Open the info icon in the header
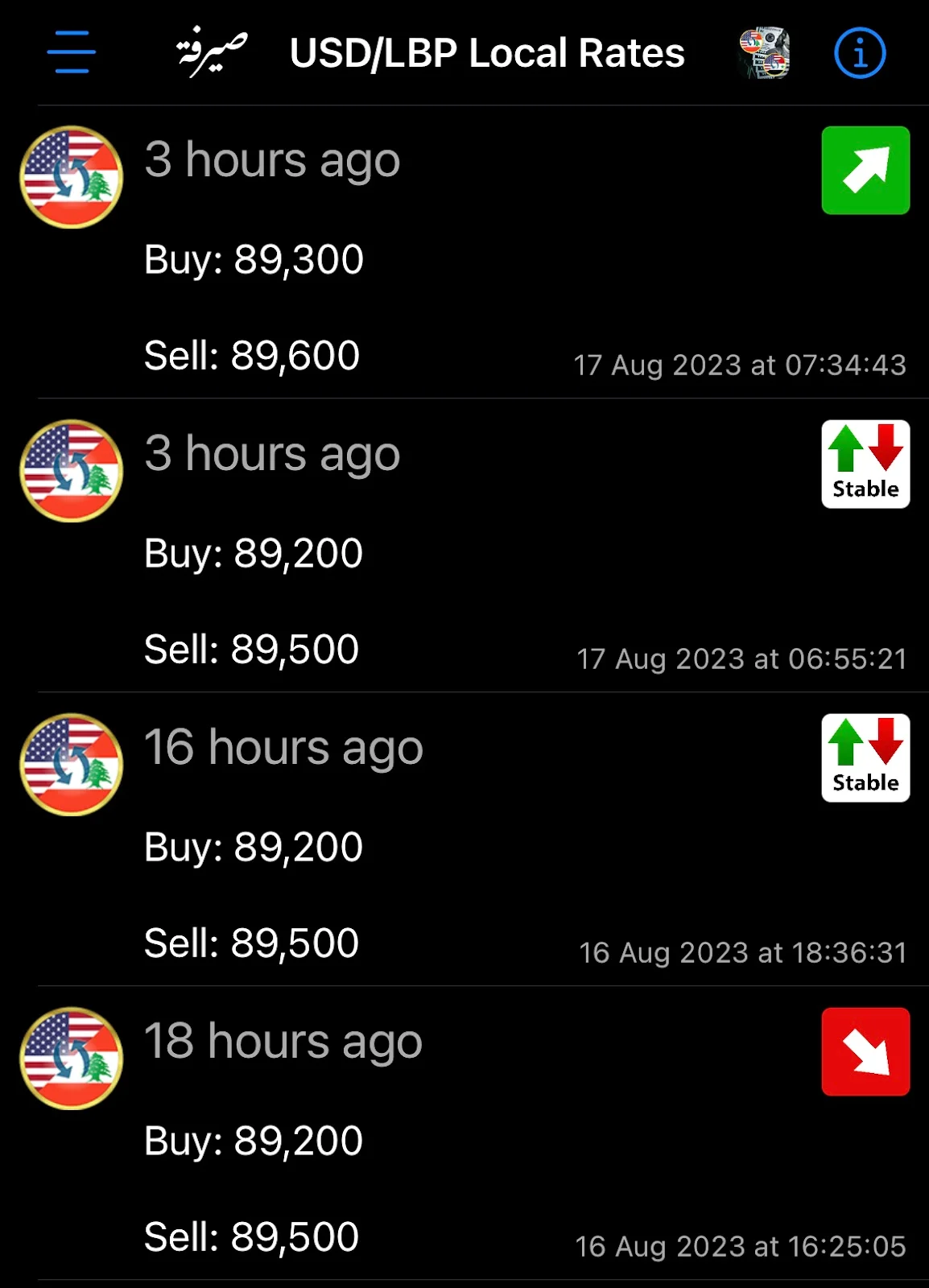Viewport: 929px width, 1288px height. [x=859, y=54]
